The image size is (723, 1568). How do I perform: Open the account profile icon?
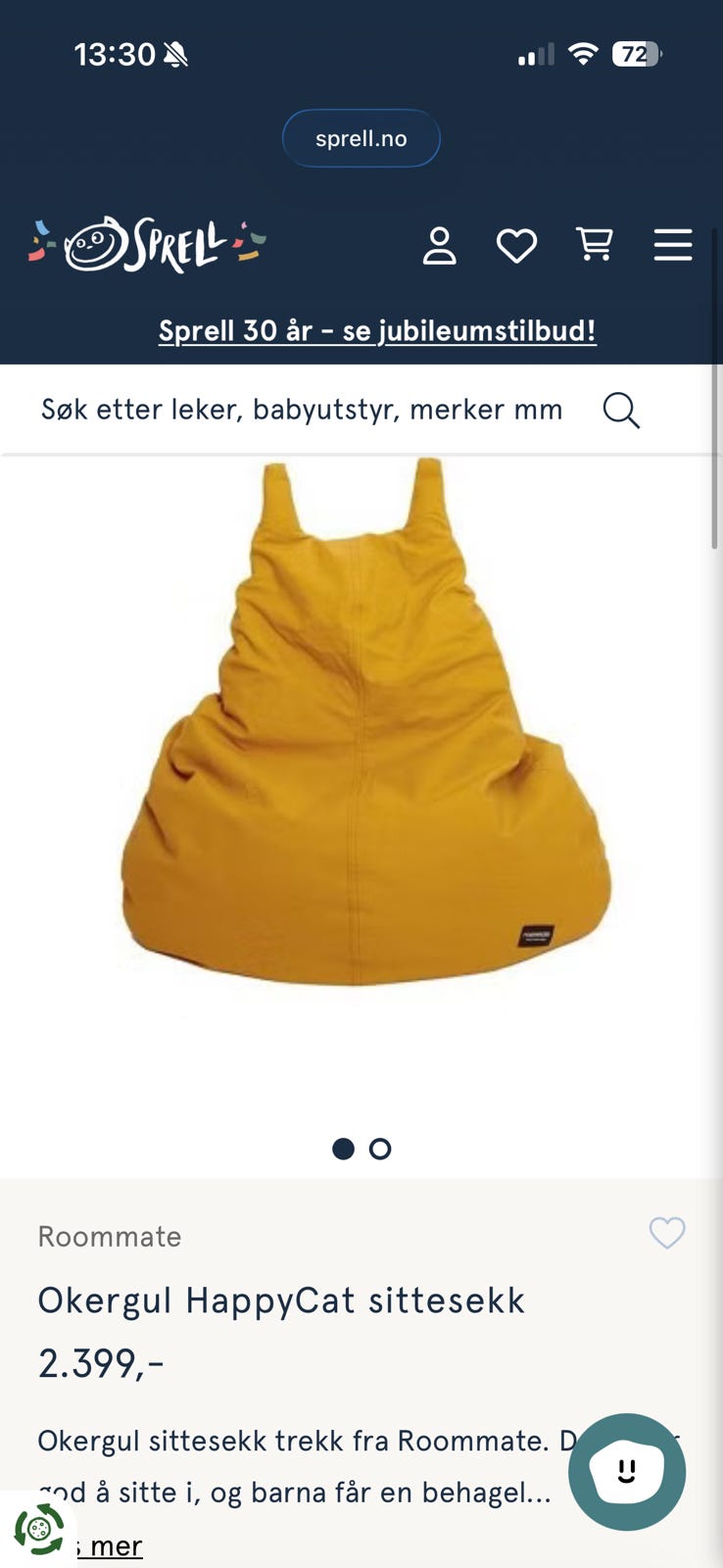pos(440,246)
